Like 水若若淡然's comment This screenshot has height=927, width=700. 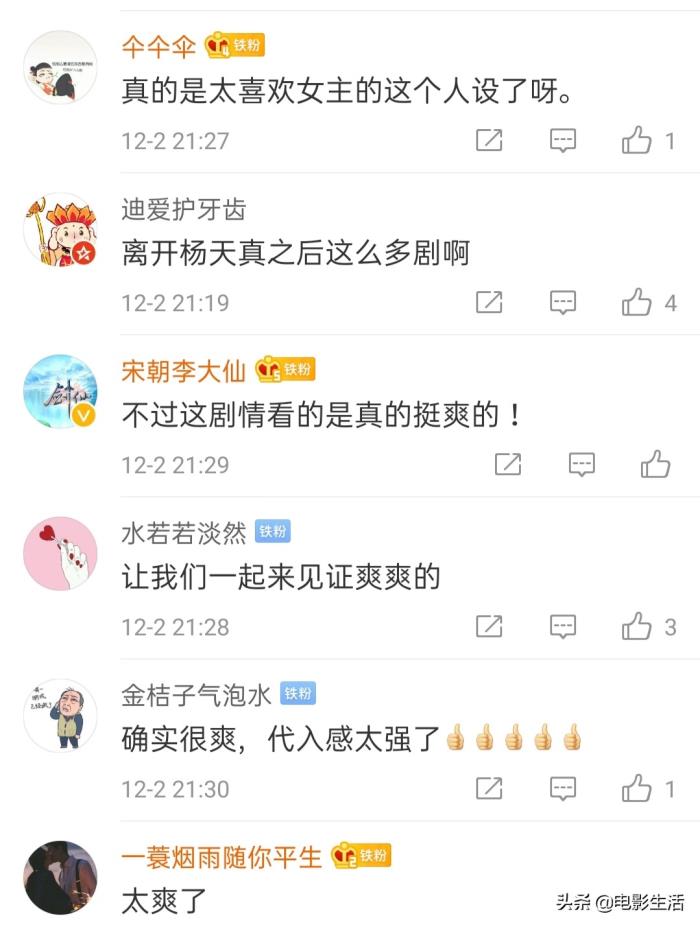click(637, 627)
